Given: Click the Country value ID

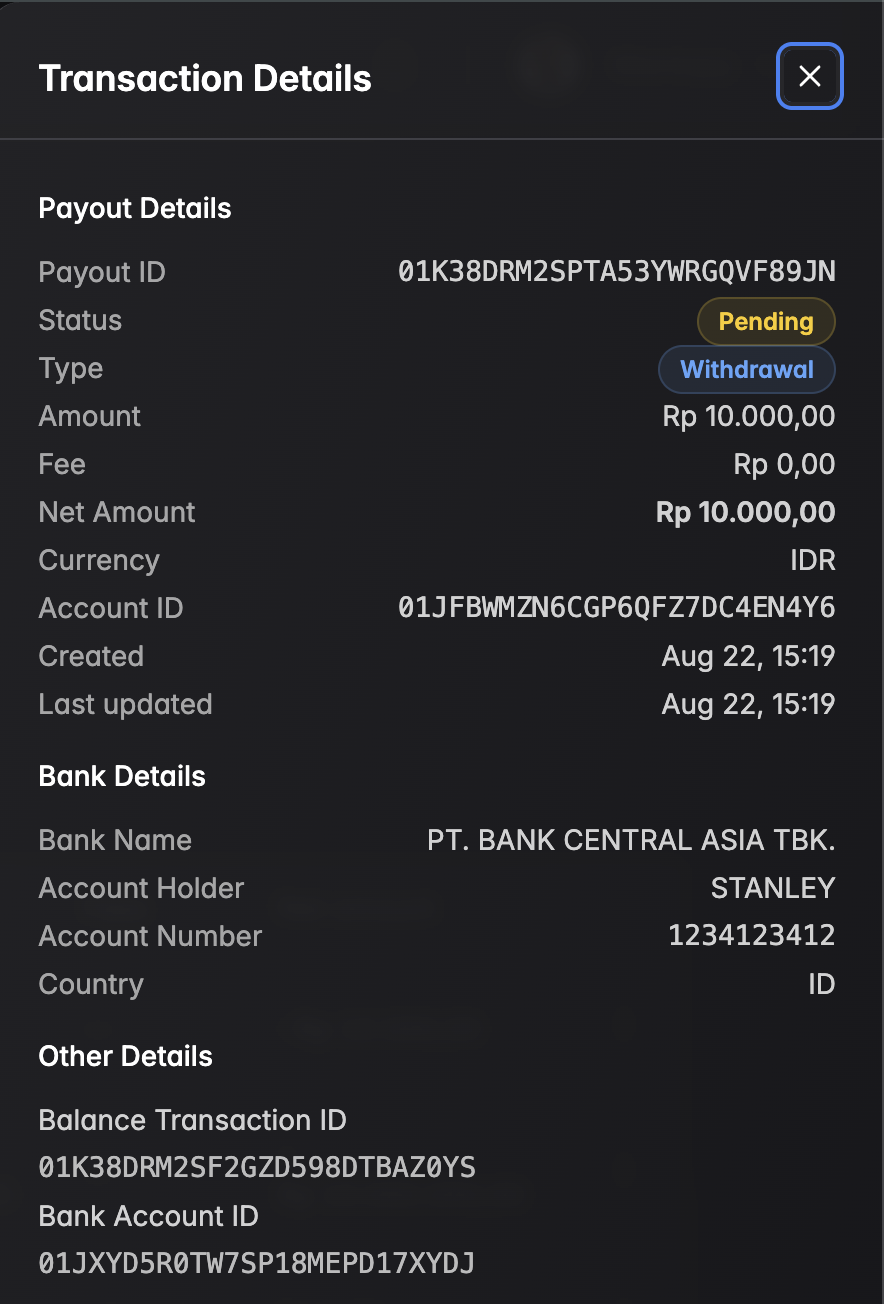Looking at the screenshot, I should tap(821, 984).
